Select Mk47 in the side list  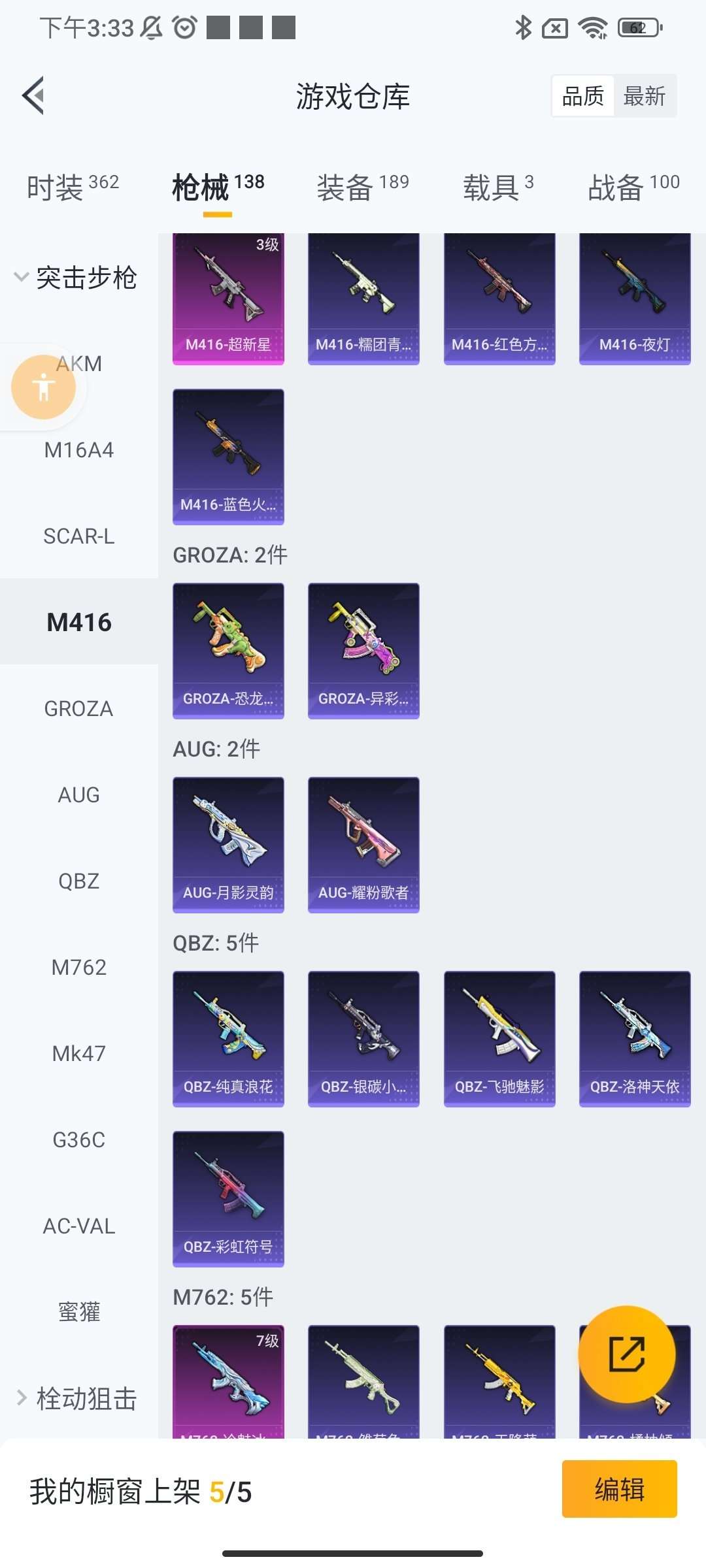pyautogui.click(x=78, y=1054)
